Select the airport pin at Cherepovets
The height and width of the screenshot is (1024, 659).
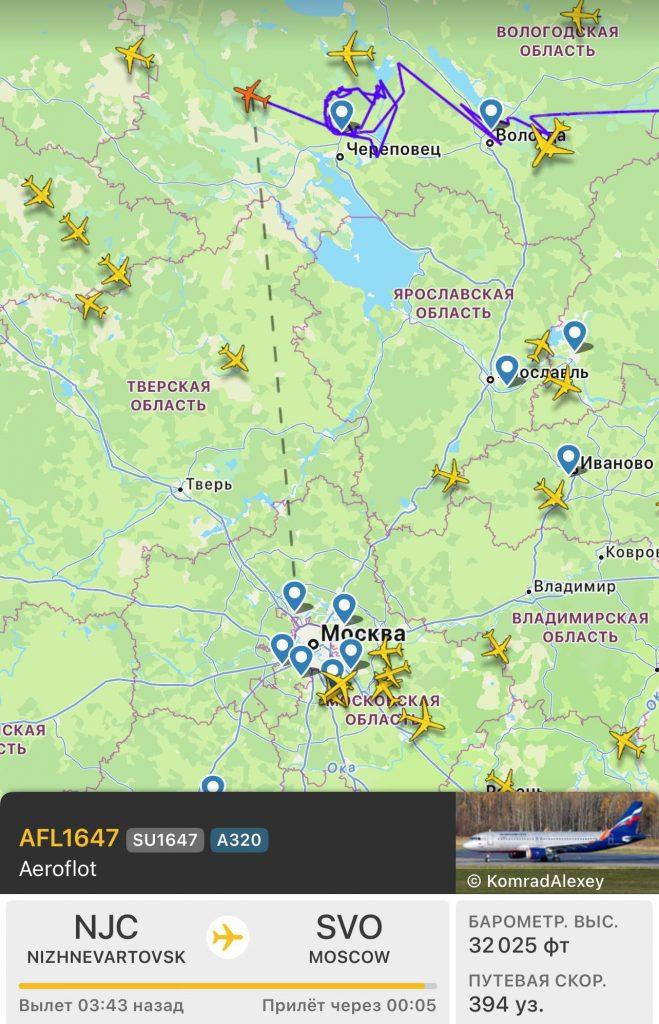point(342,115)
